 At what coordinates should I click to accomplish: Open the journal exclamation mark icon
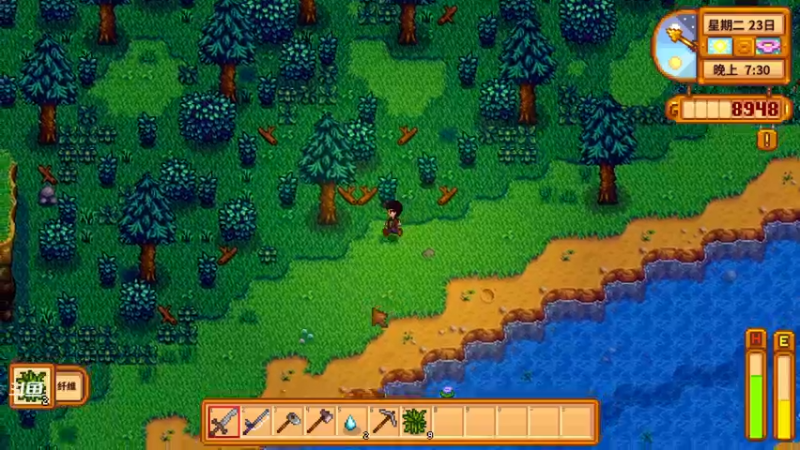point(767,139)
